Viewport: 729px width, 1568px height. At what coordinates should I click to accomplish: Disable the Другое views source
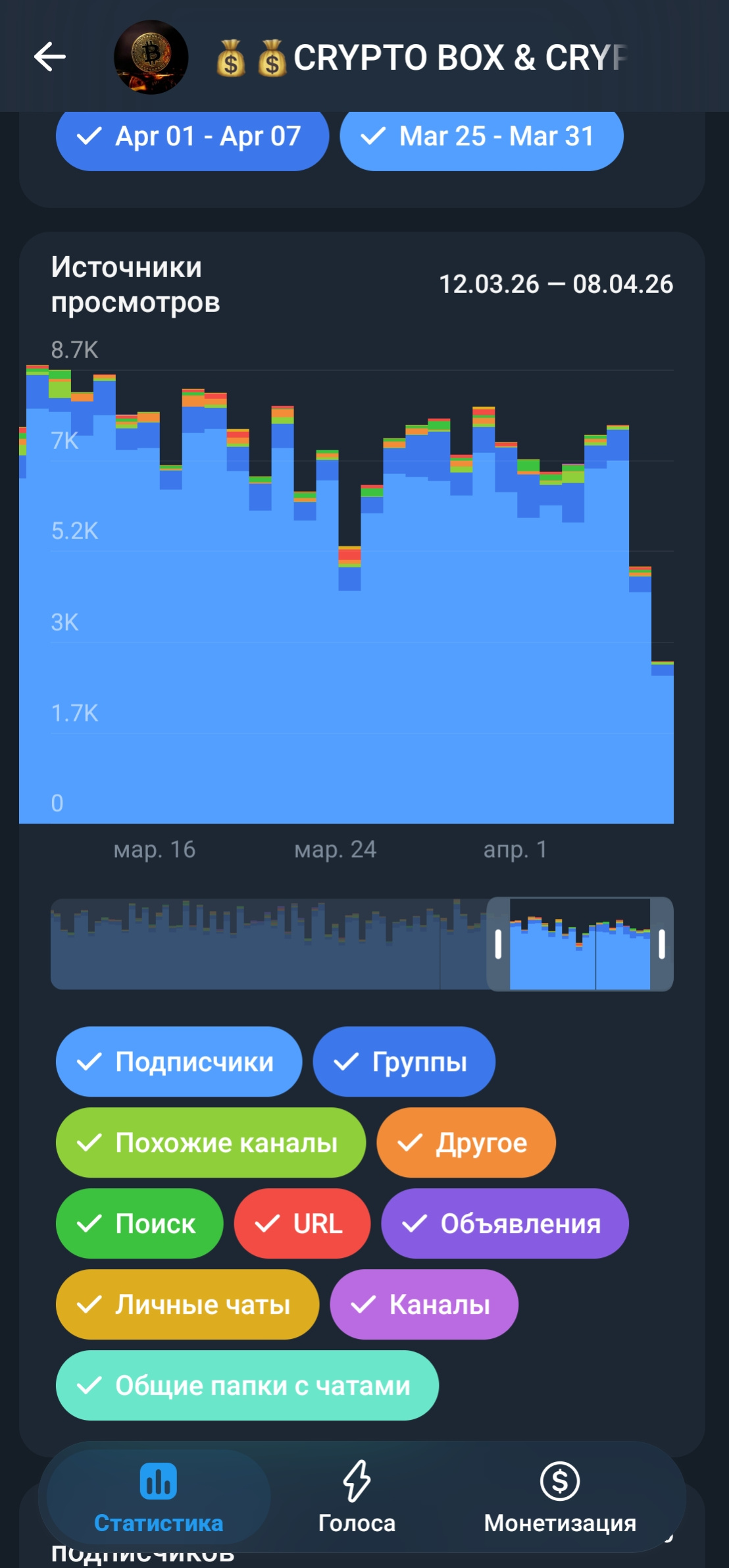(466, 1143)
